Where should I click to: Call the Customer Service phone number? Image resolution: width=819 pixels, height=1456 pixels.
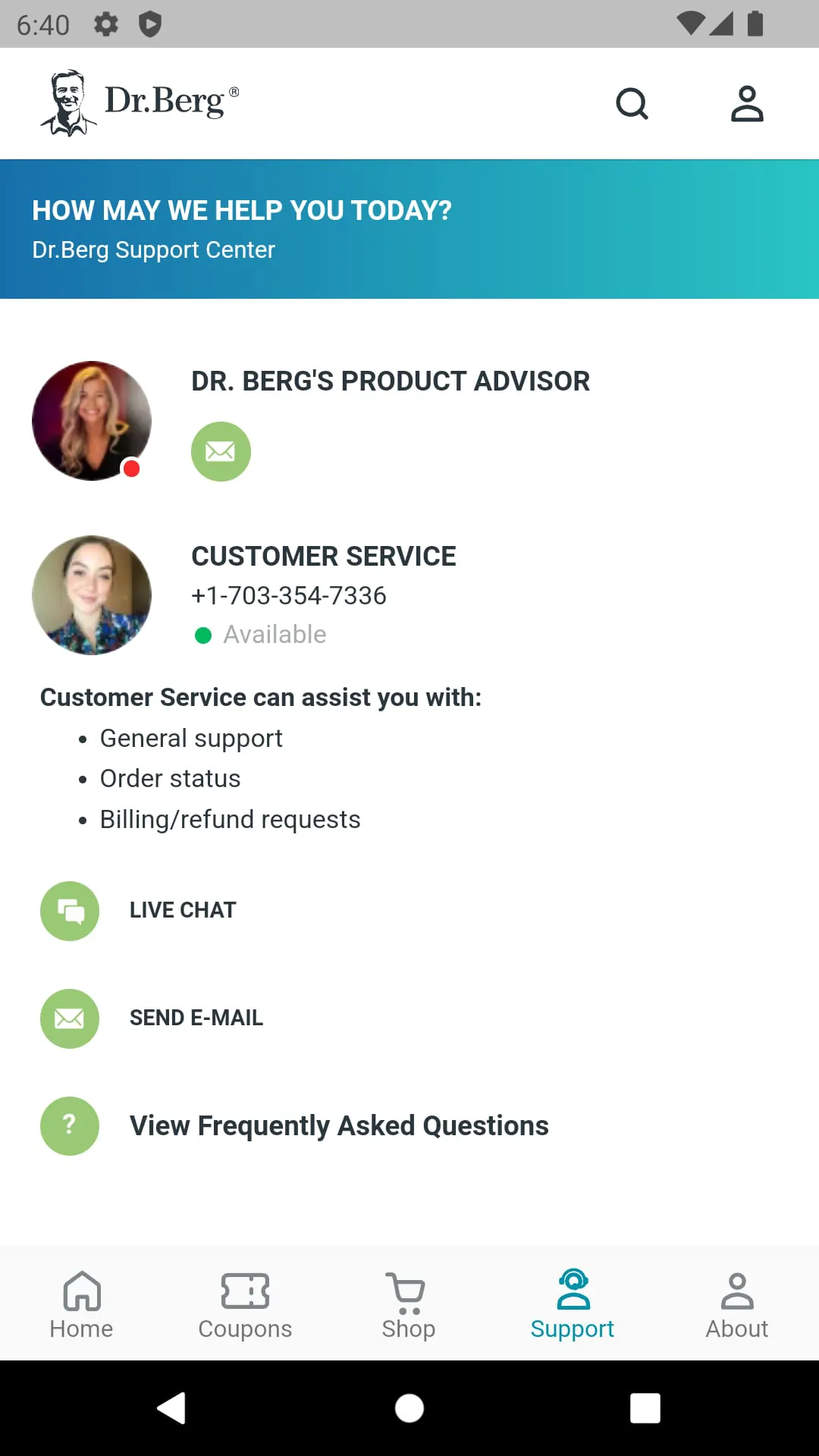coord(288,596)
